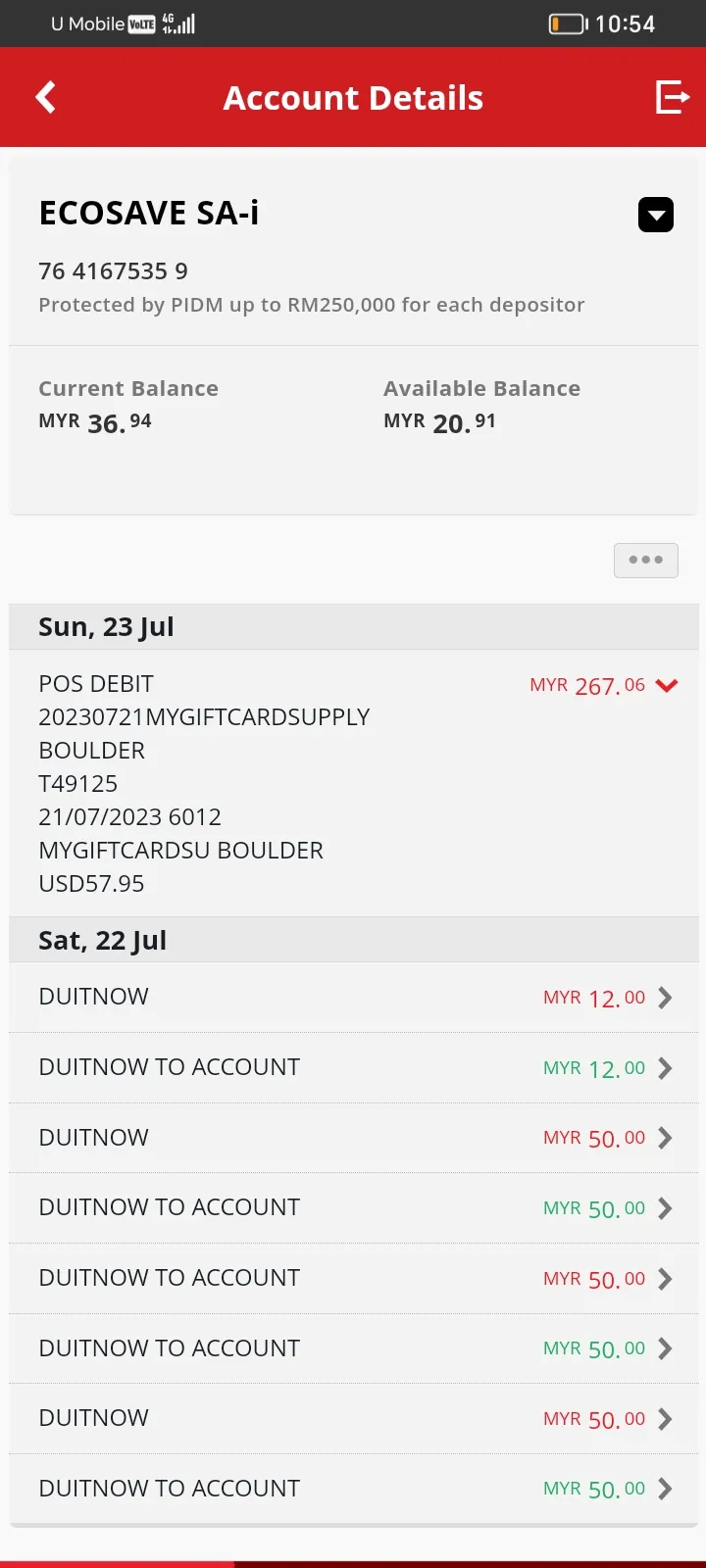Open the ECOSAVE SA-i account dropdown

tap(656, 214)
